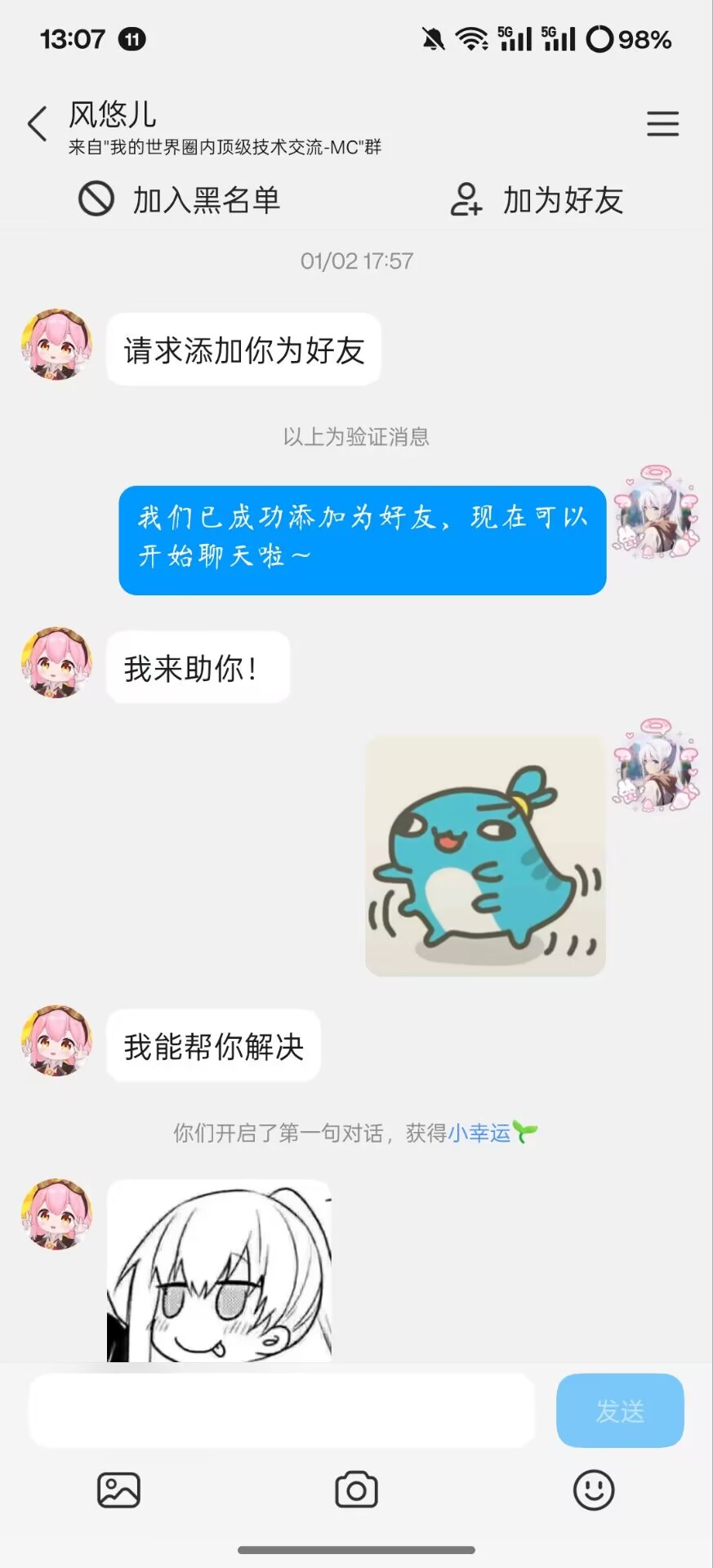Screen dimensions: 713x1568
Task: Open the image gallery picker
Action: click(x=119, y=1490)
